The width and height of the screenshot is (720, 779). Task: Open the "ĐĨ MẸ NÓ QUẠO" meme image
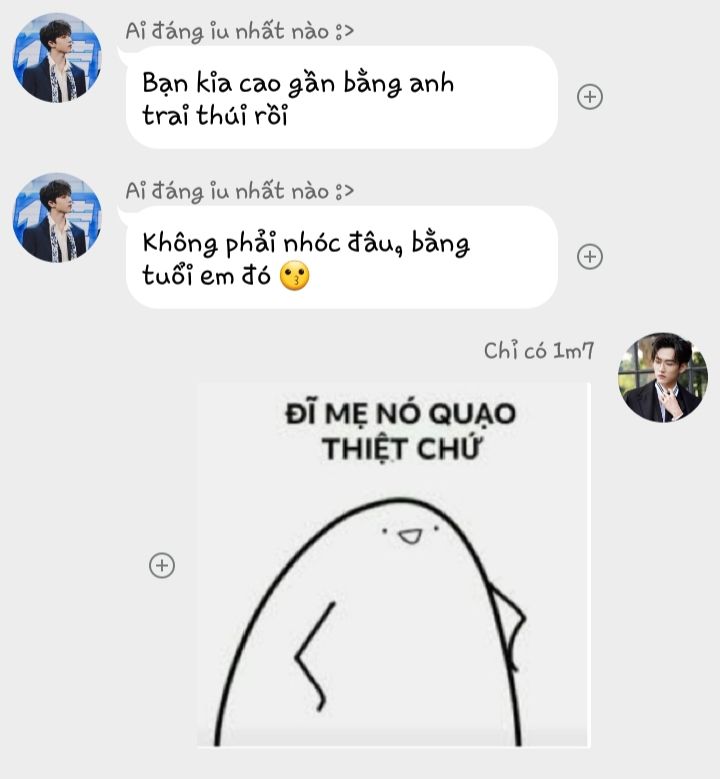pos(393,565)
